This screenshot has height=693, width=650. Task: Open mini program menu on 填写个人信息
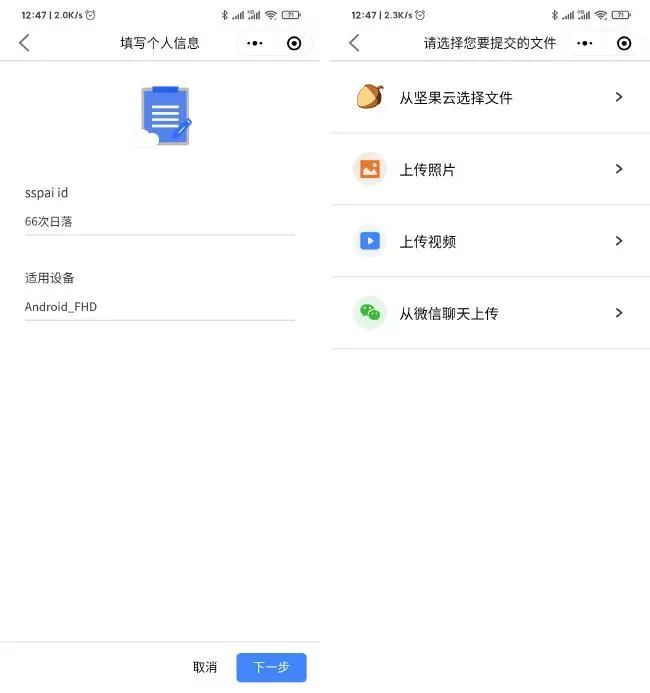point(256,43)
